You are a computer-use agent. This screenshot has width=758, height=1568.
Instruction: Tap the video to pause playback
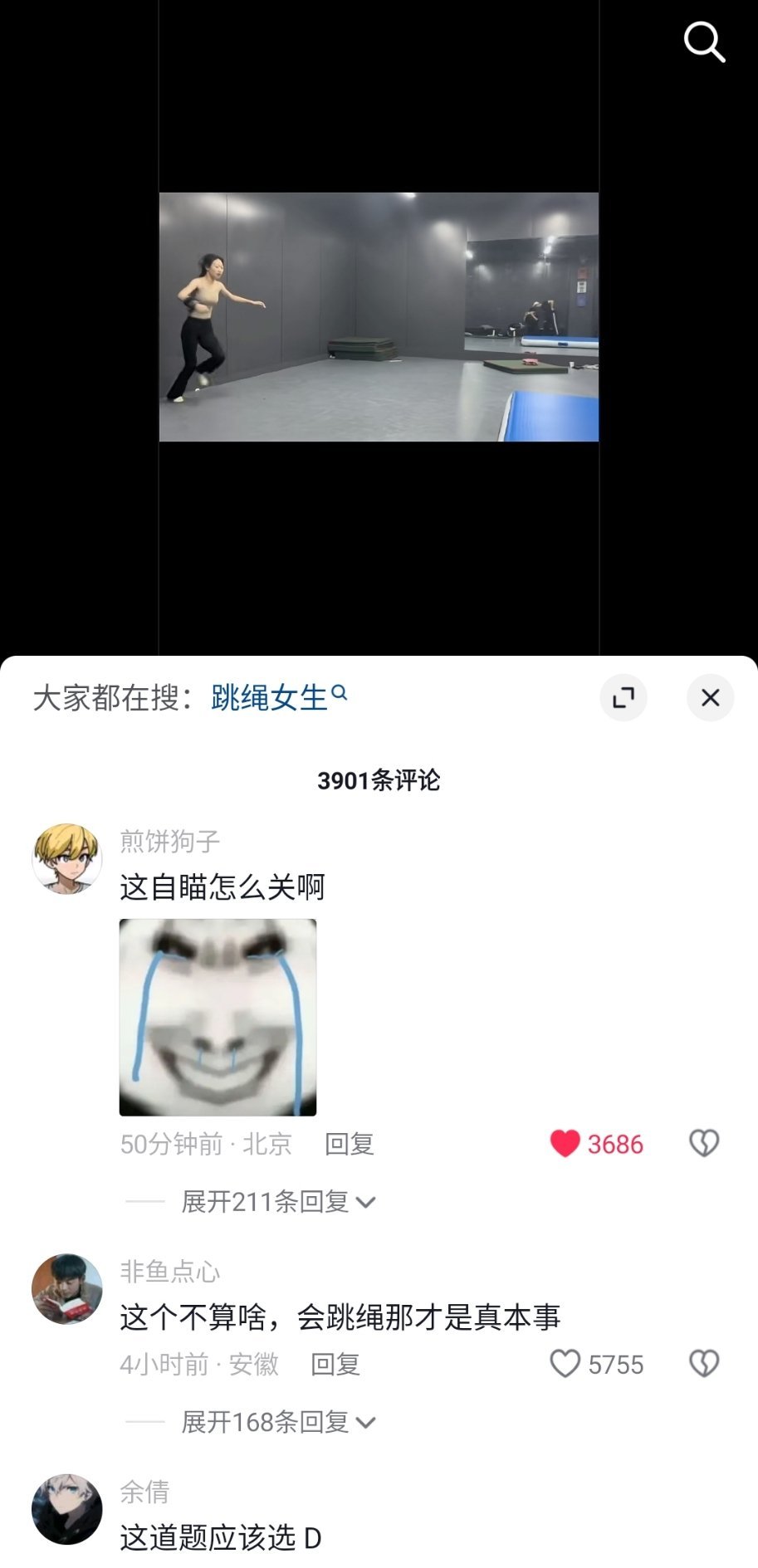tap(379, 317)
